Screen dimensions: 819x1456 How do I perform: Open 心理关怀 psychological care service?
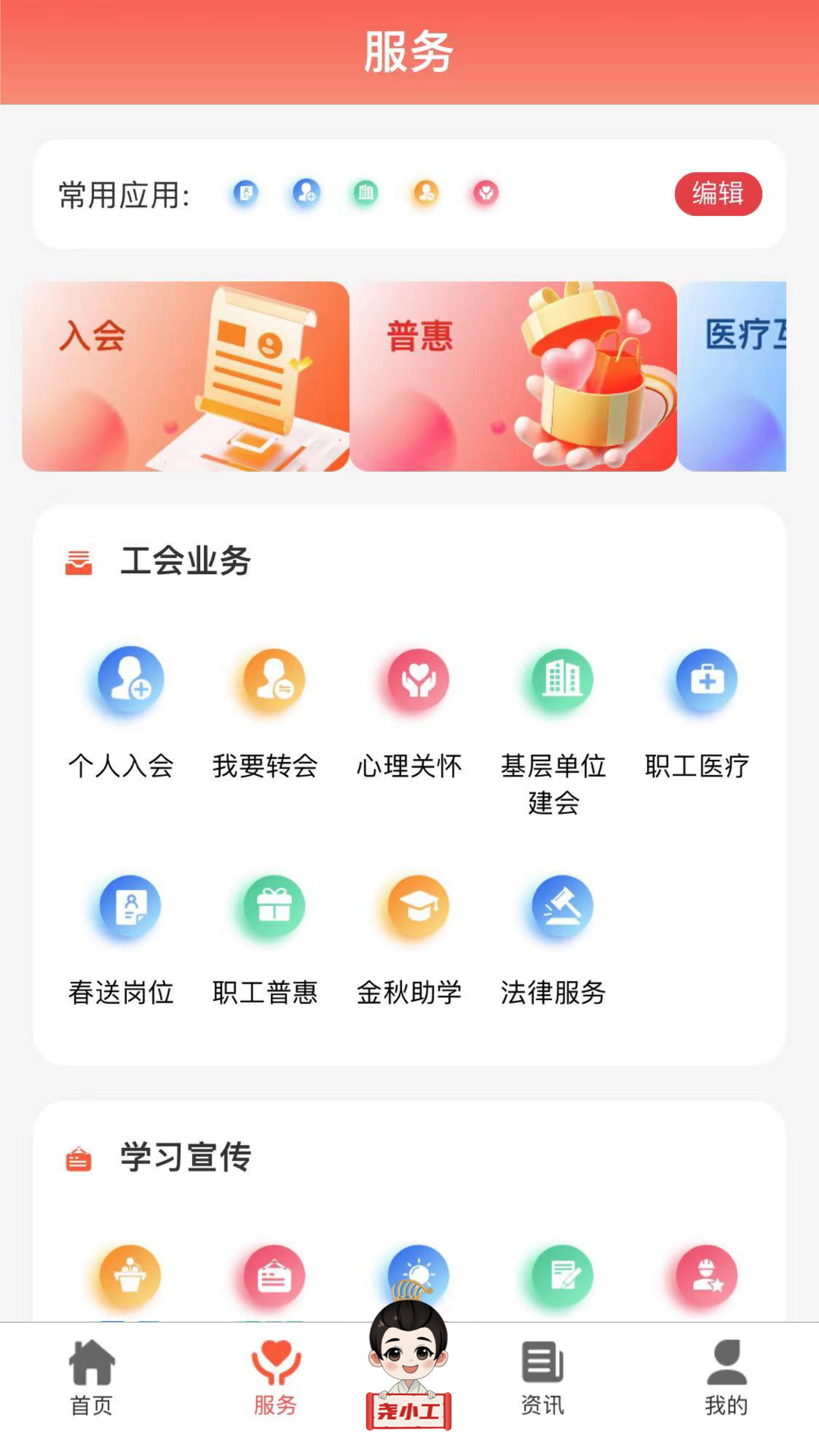413,680
